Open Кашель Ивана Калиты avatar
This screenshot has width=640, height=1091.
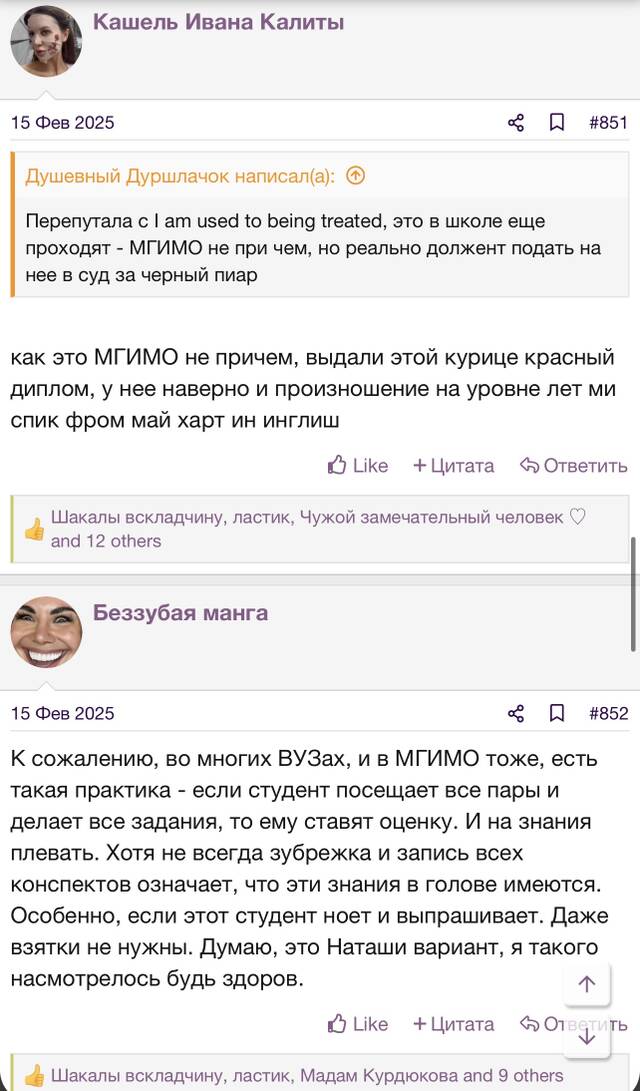pyautogui.click(x=46, y=41)
